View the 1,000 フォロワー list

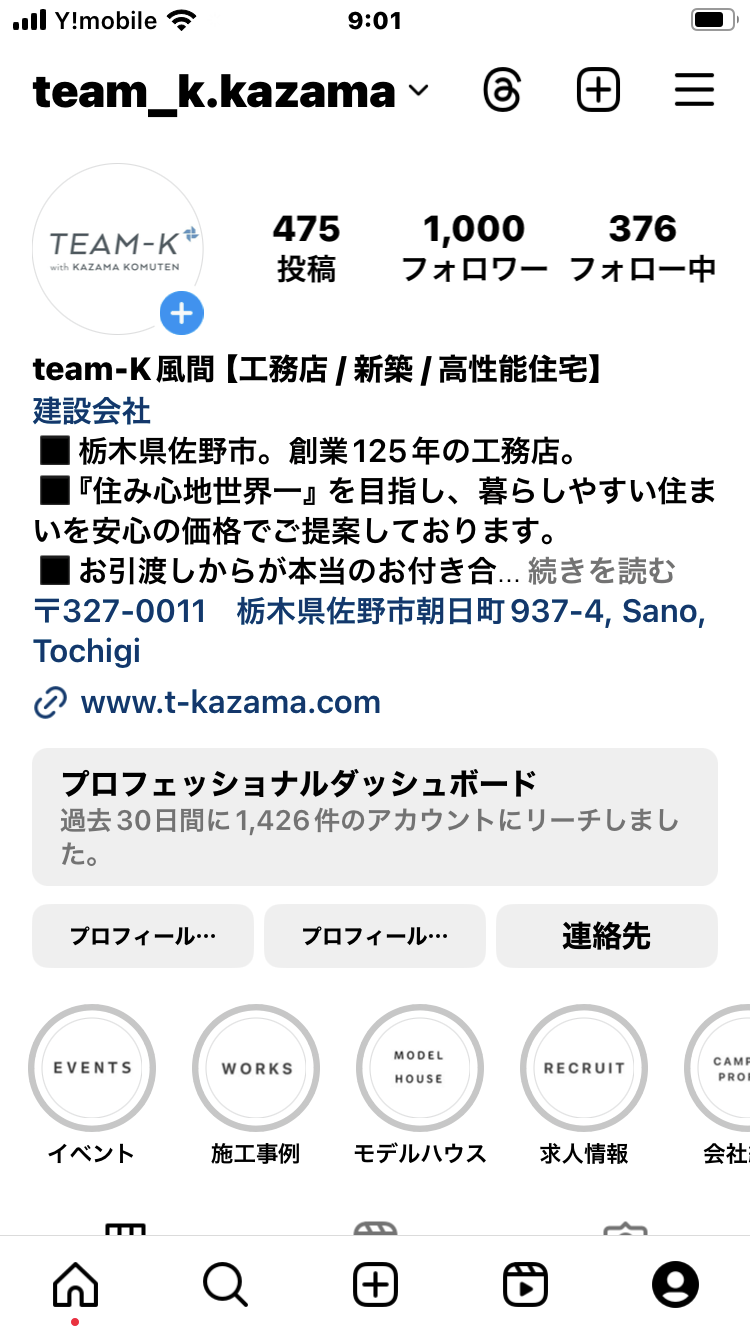click(x=474, y=248)
